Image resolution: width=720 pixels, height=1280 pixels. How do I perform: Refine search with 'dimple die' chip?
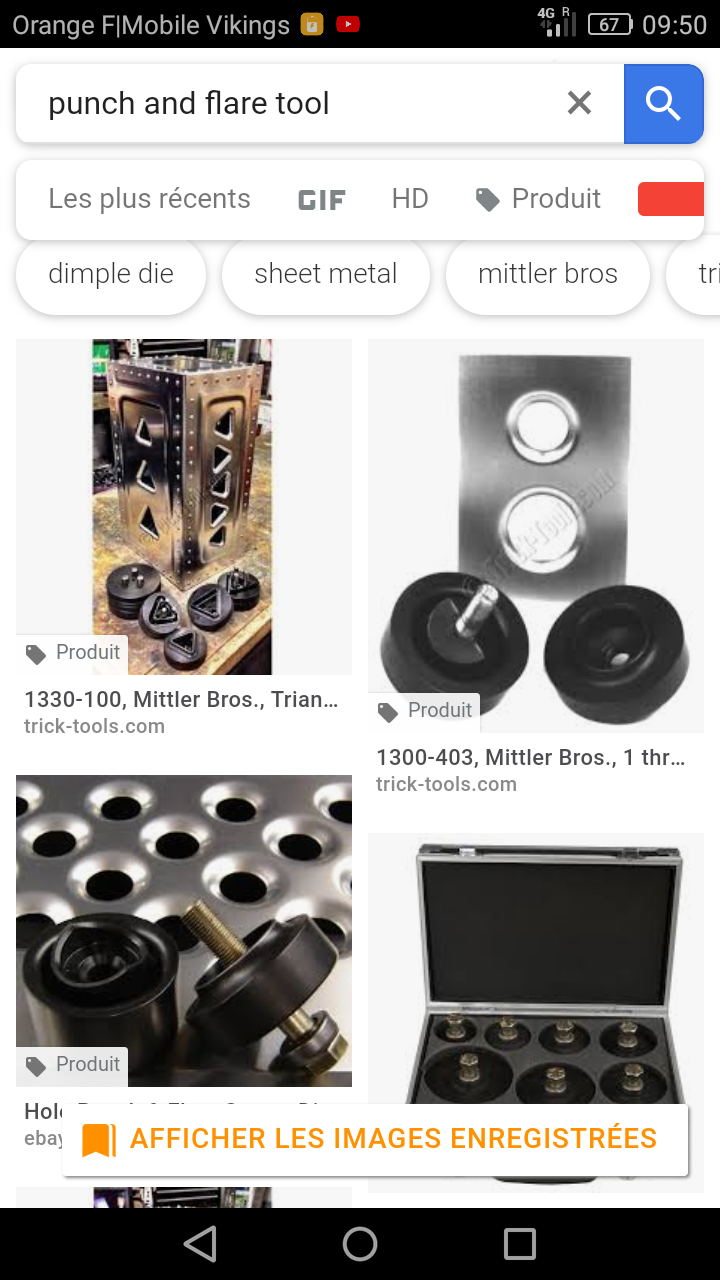coord(111,274)
